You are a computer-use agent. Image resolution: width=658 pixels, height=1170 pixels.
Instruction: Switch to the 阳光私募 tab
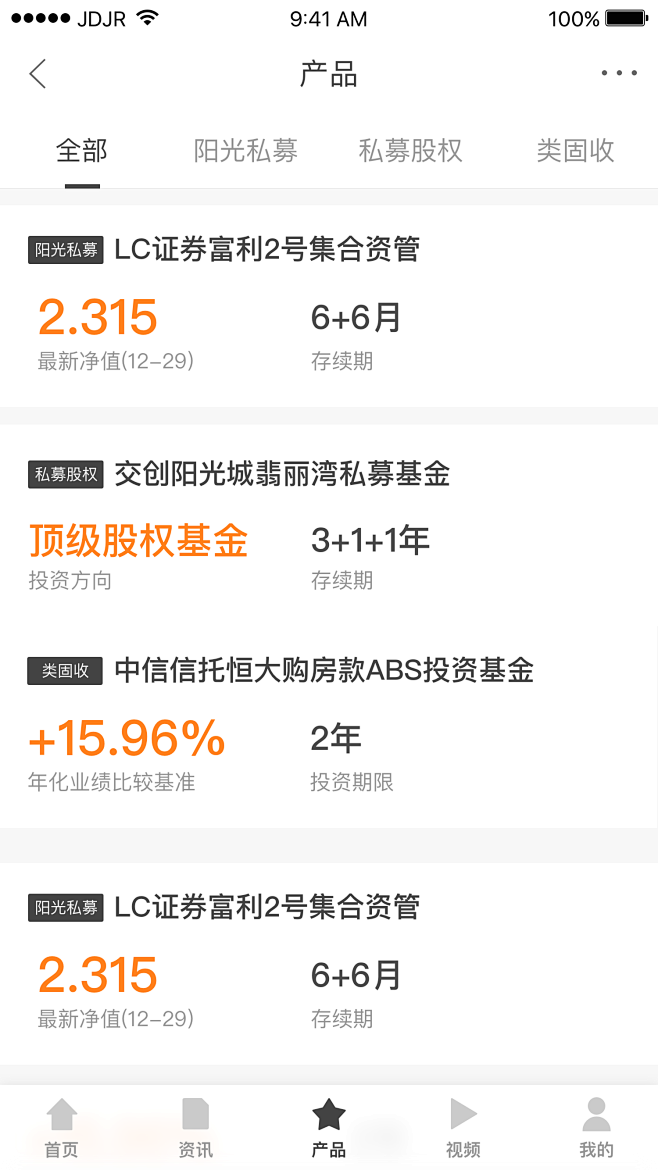[246, 152]
